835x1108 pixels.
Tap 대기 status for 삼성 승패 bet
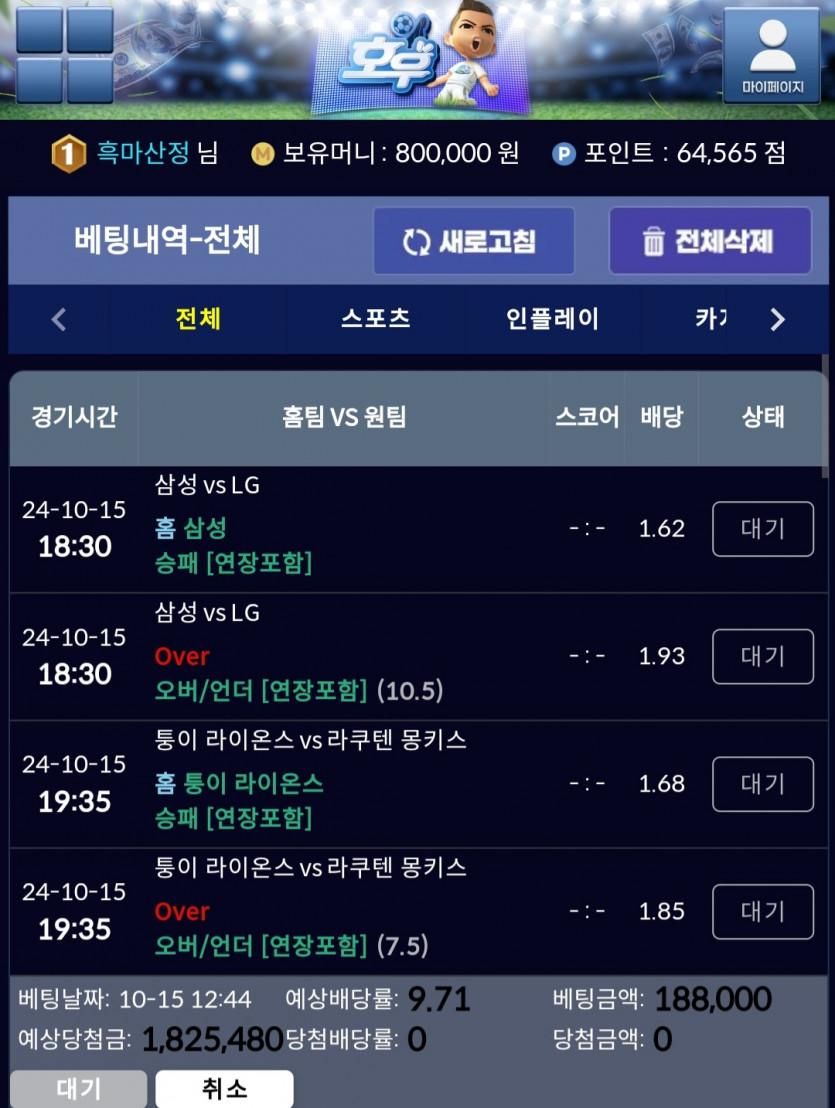point(762,529)
